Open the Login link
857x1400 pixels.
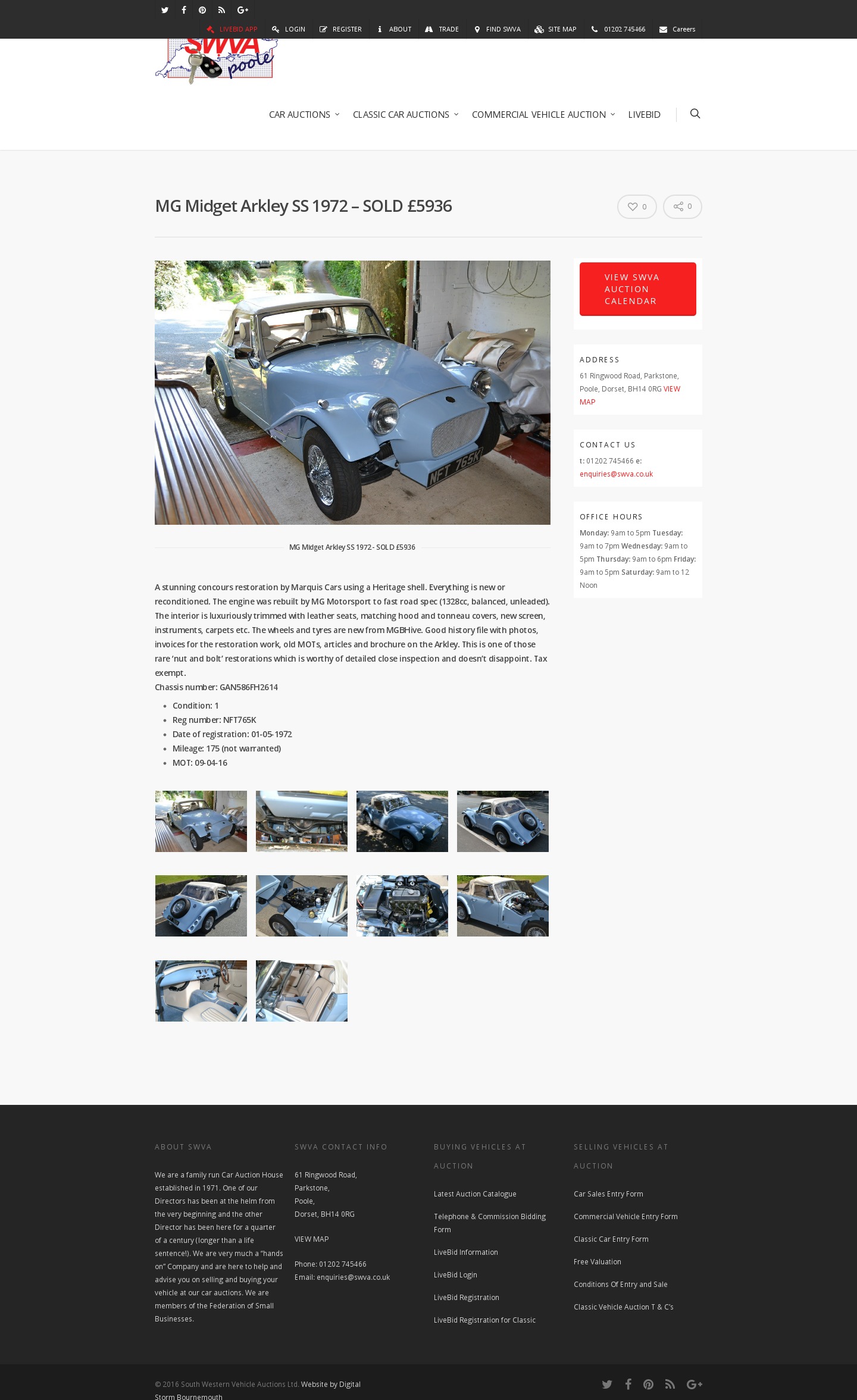click(289, 29)
